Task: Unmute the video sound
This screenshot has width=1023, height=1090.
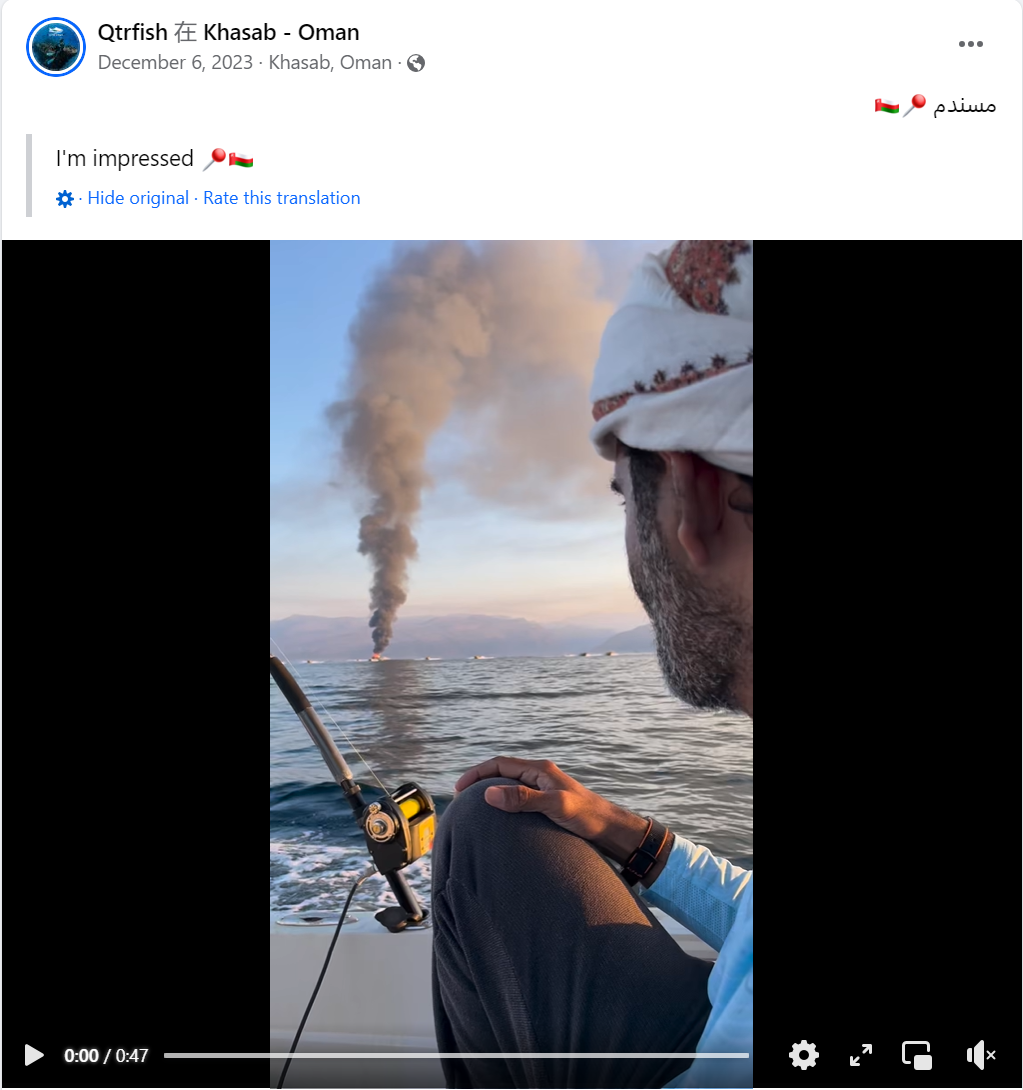Action: pyautogui.click(x=980, y=1055)
